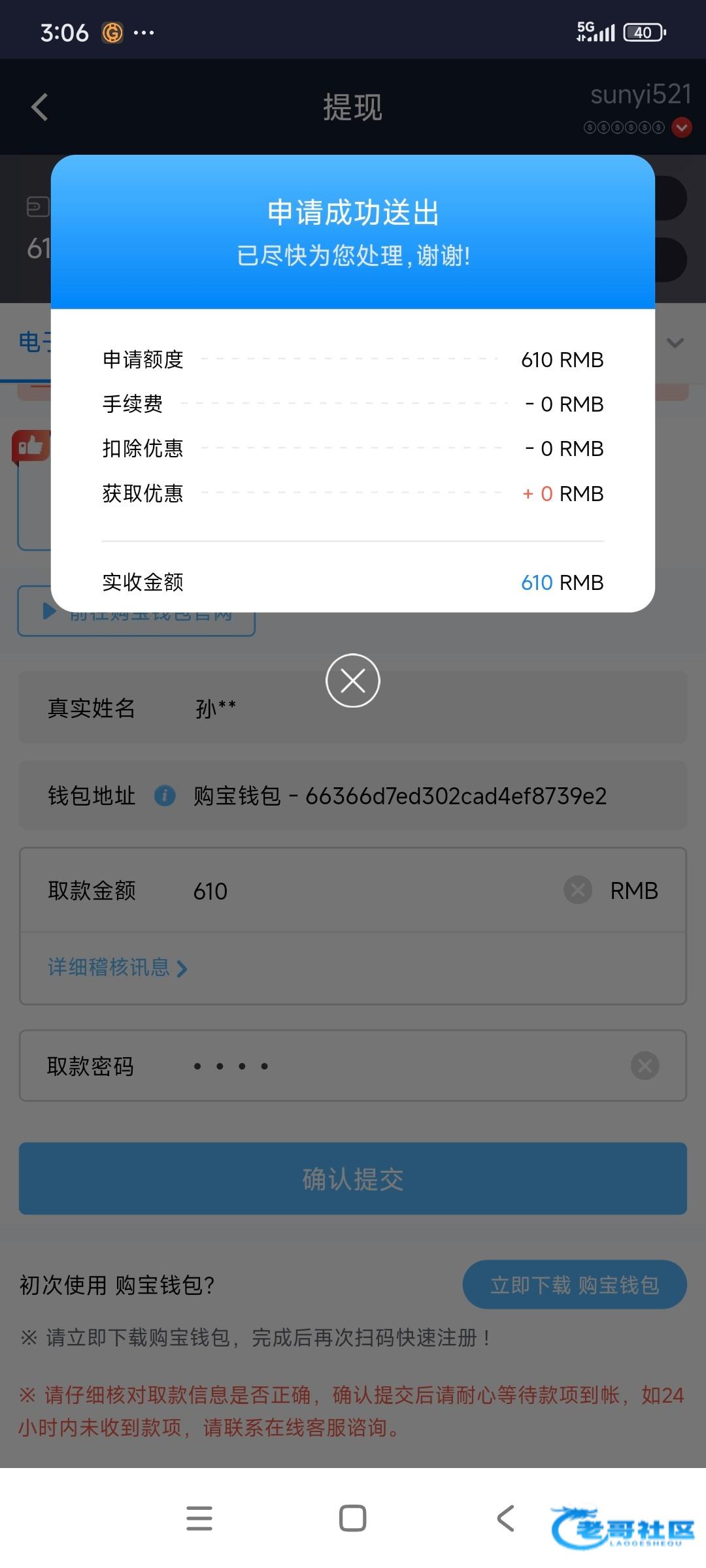
Task: Go back from the 提现 page
Action: click(41, 107)
